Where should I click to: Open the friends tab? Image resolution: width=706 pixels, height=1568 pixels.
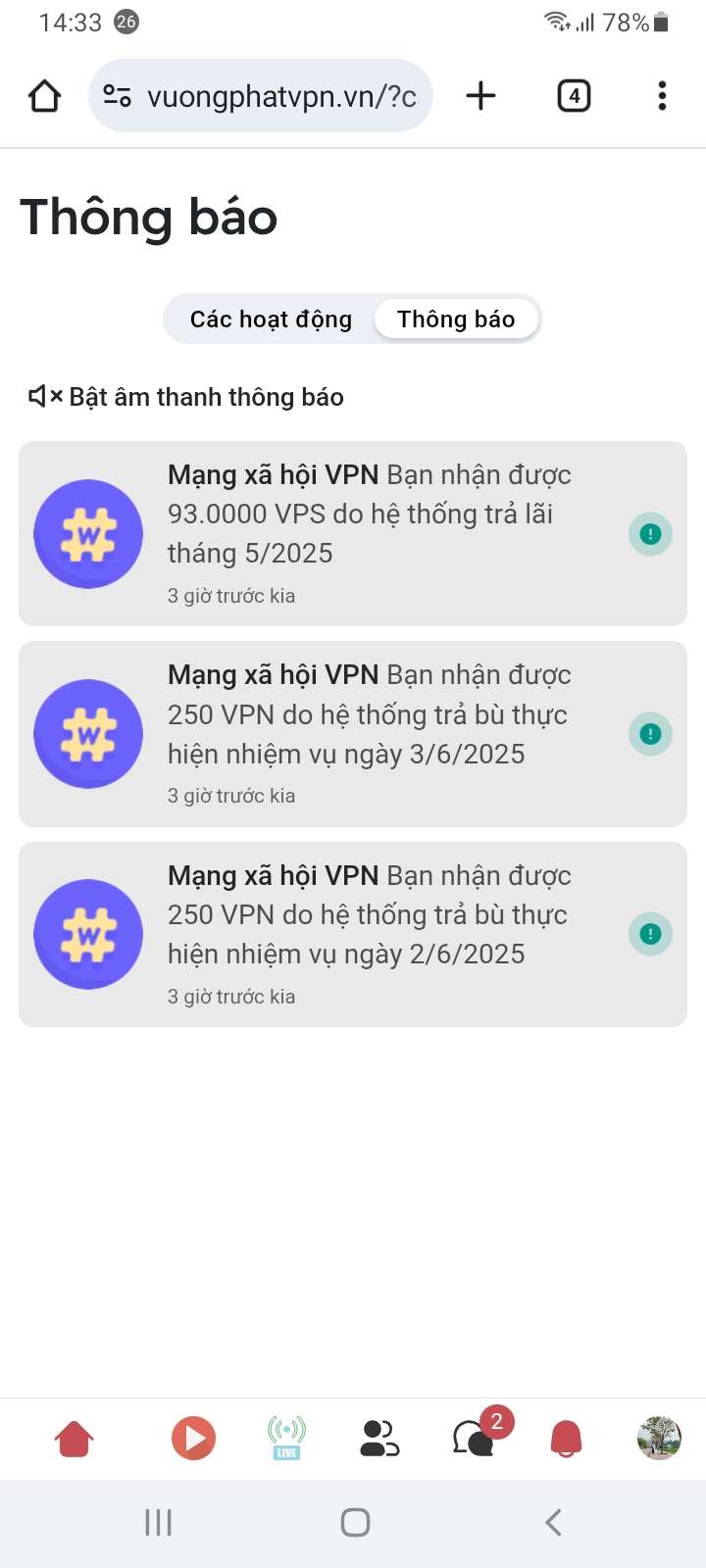(x=379, y=1439)
